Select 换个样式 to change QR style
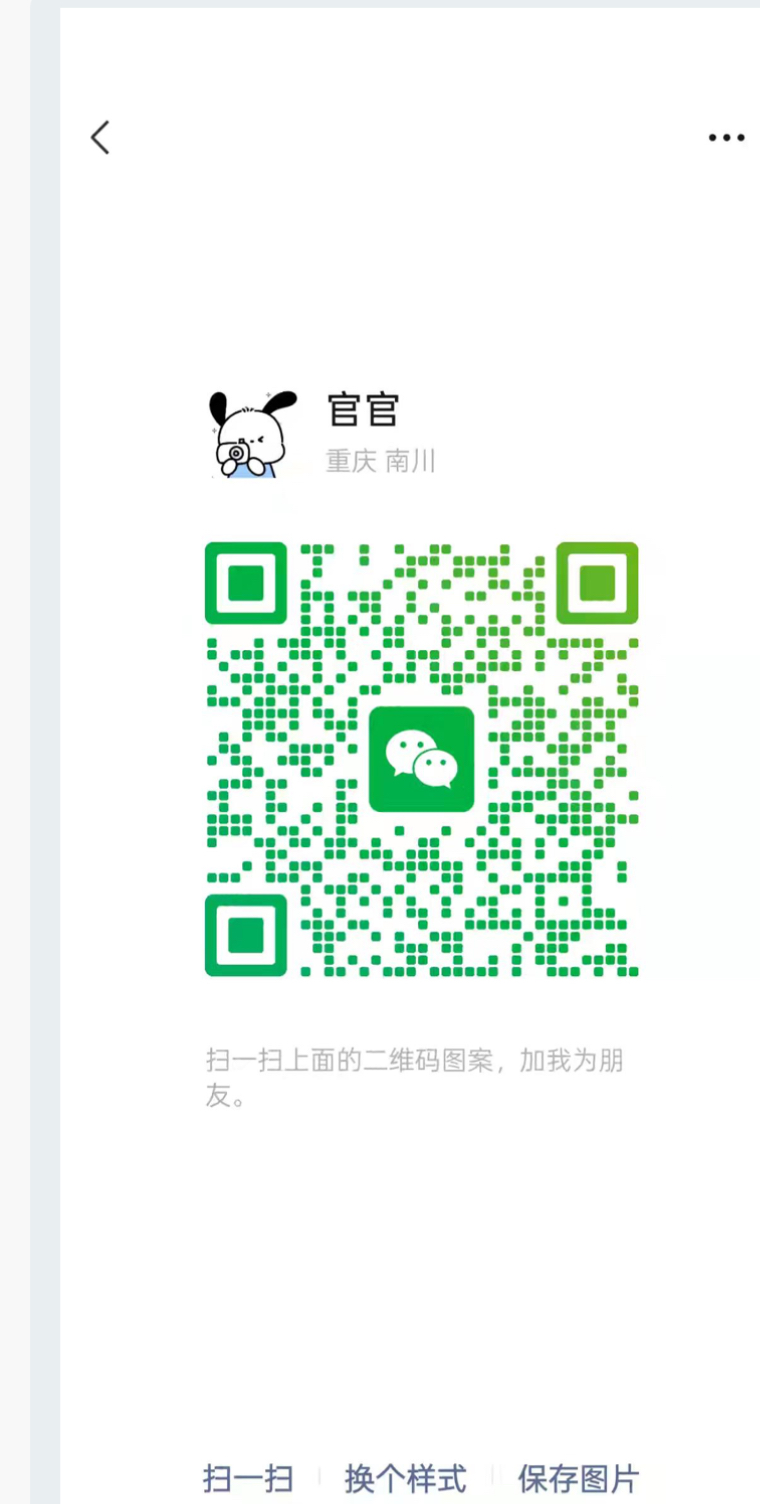This screenshot has height=1504, width=760. (406, 1477)
